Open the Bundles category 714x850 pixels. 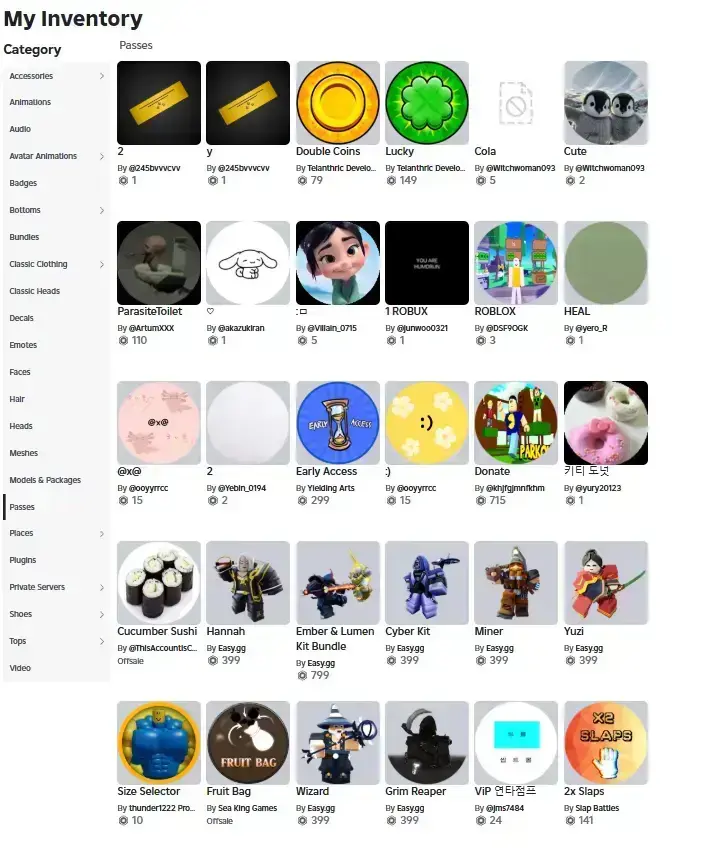point(24,237)
